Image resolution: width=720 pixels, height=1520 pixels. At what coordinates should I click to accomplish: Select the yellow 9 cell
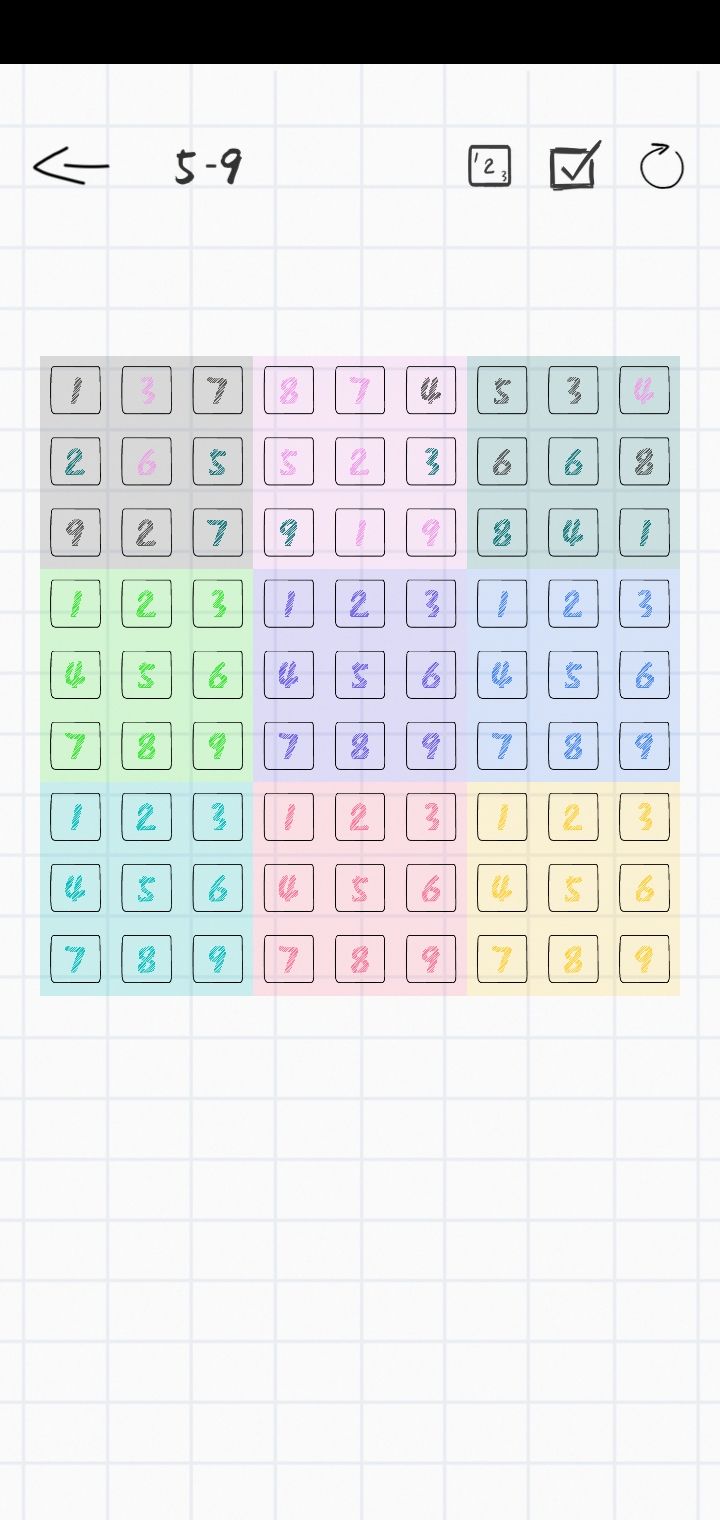click(644, 959)
